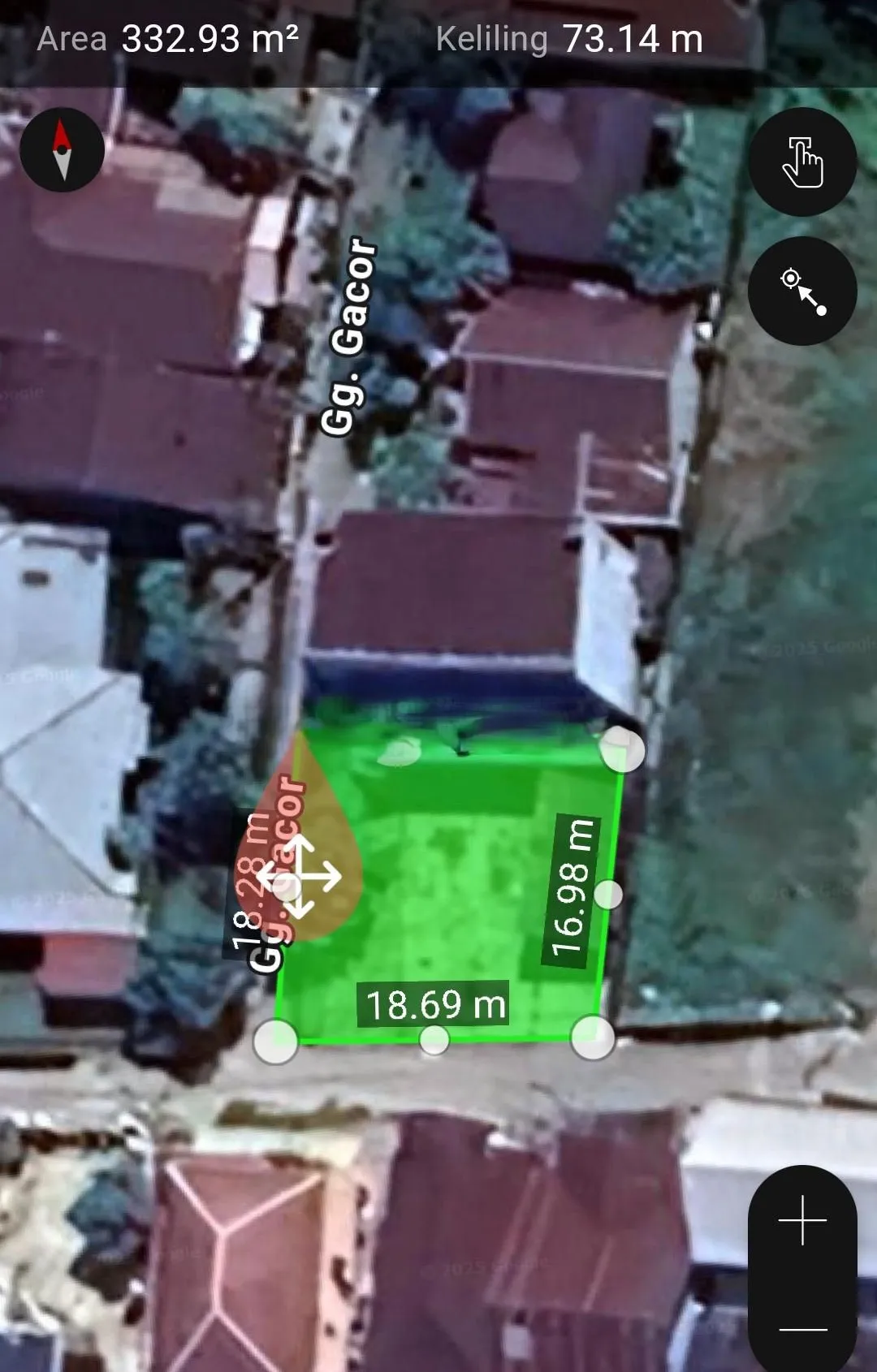Switch to manual touch point mode

tap(802, 162)
